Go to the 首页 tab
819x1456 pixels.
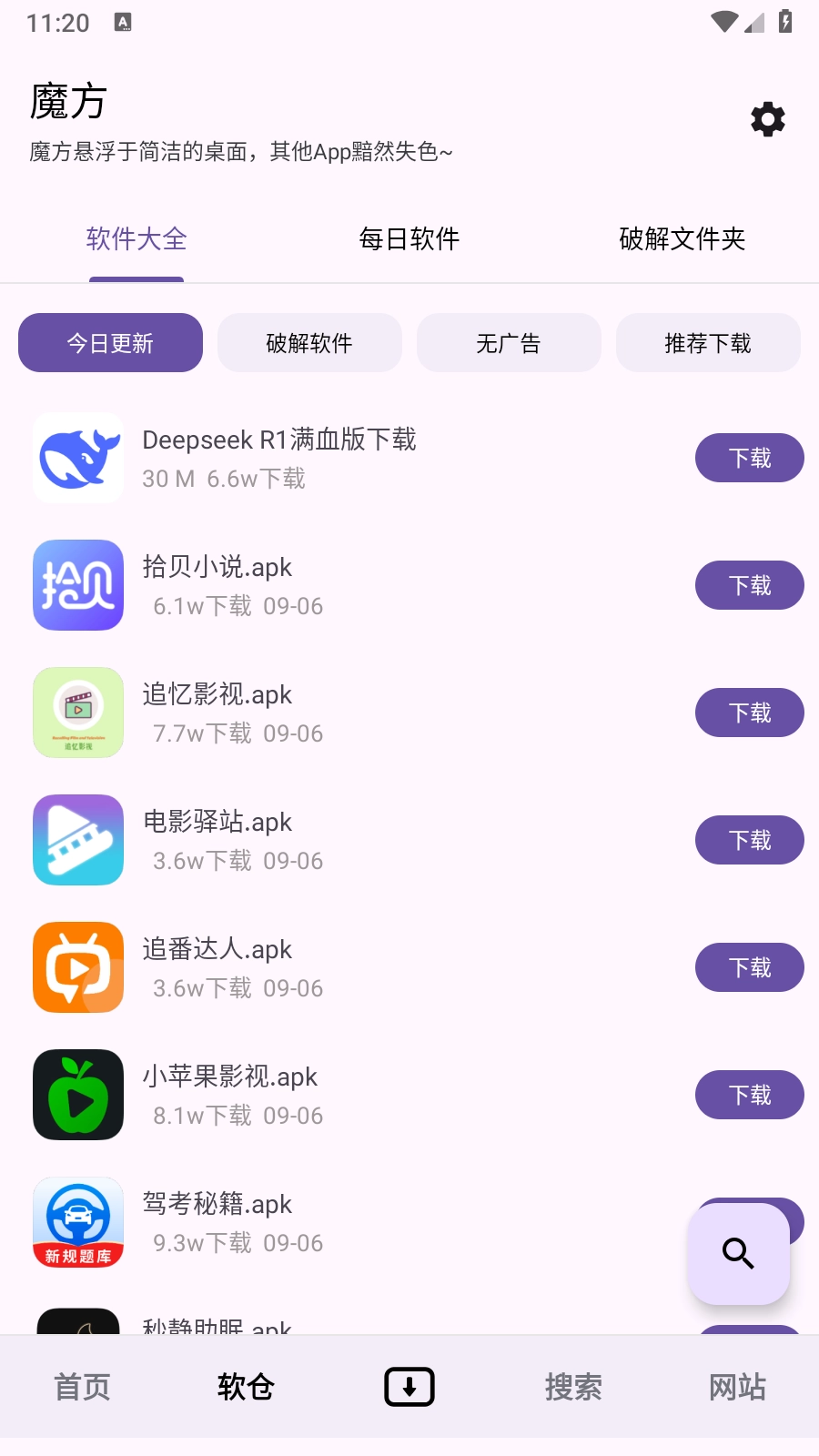pyautogui.click(x=82, y=1387)
